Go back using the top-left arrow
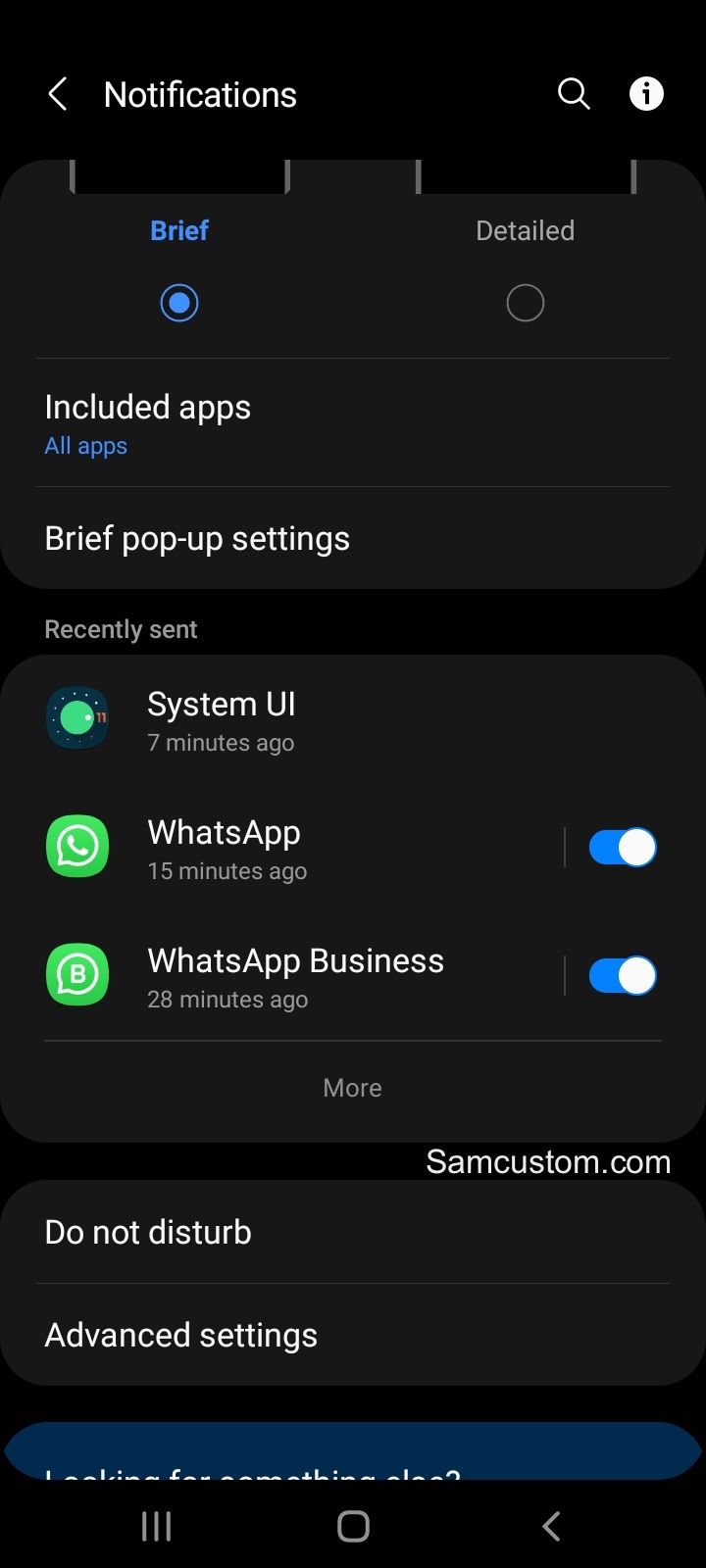The image size is (706, 1568). pos(58,95)
